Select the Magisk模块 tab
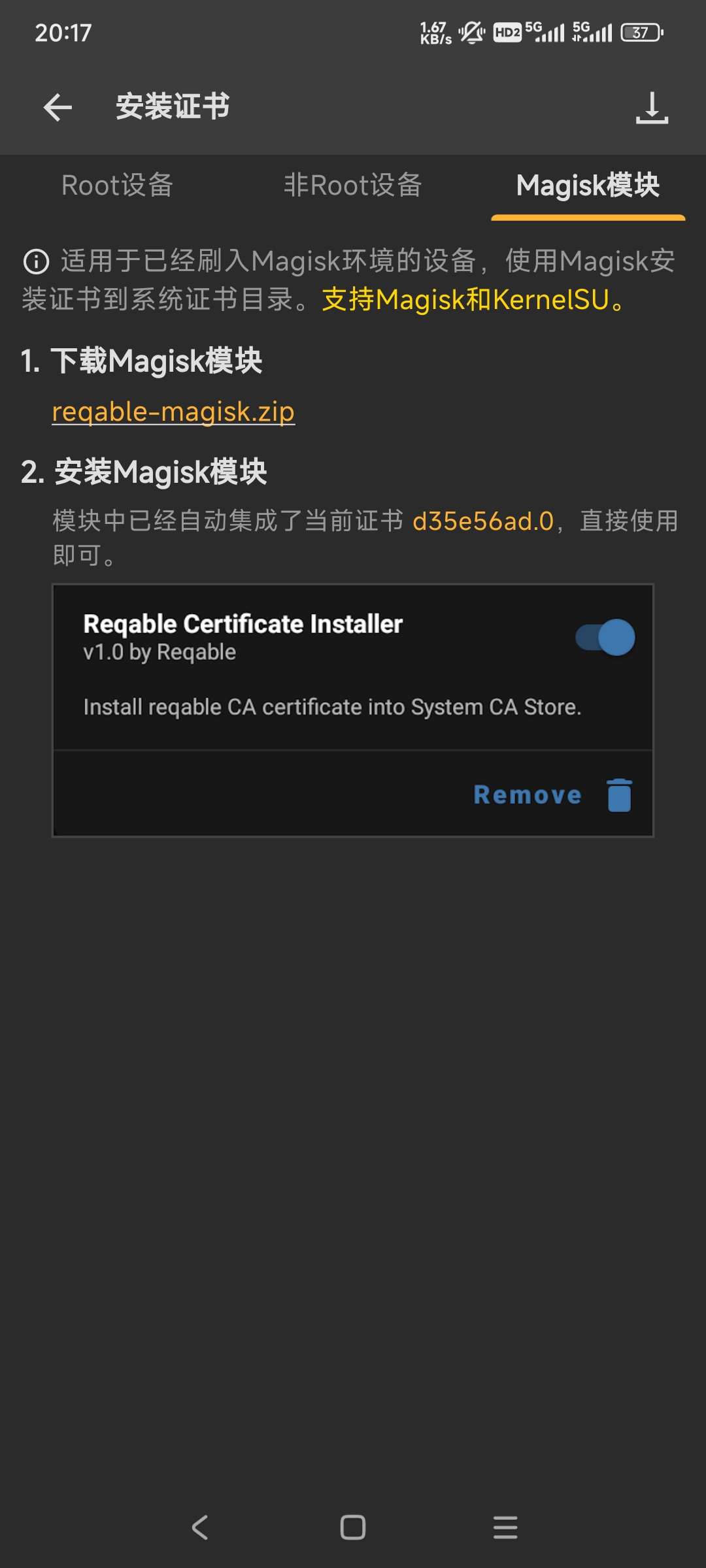The width and height of the screenshot is (706, 1568). point(588,186)
